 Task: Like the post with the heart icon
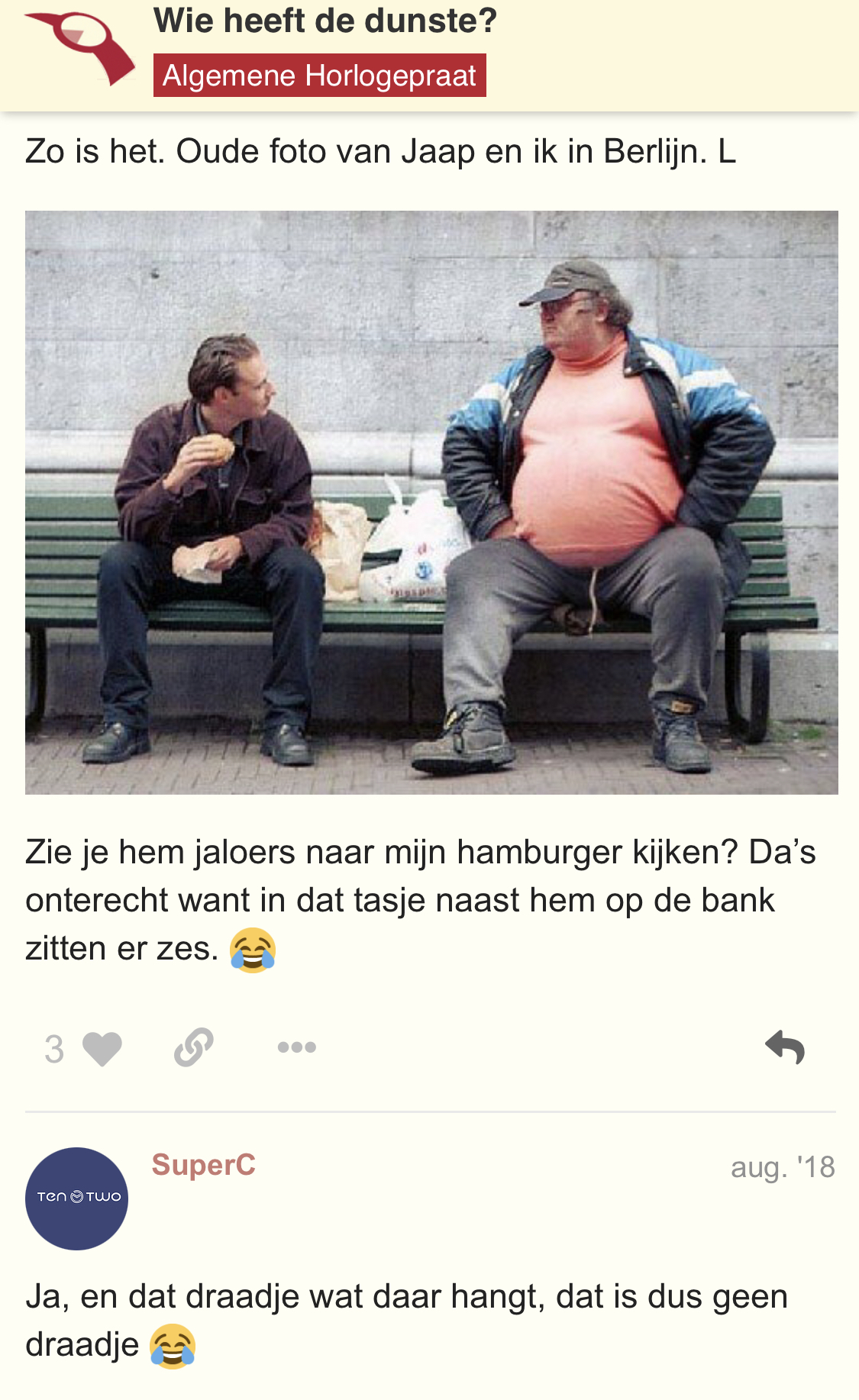102,1048
